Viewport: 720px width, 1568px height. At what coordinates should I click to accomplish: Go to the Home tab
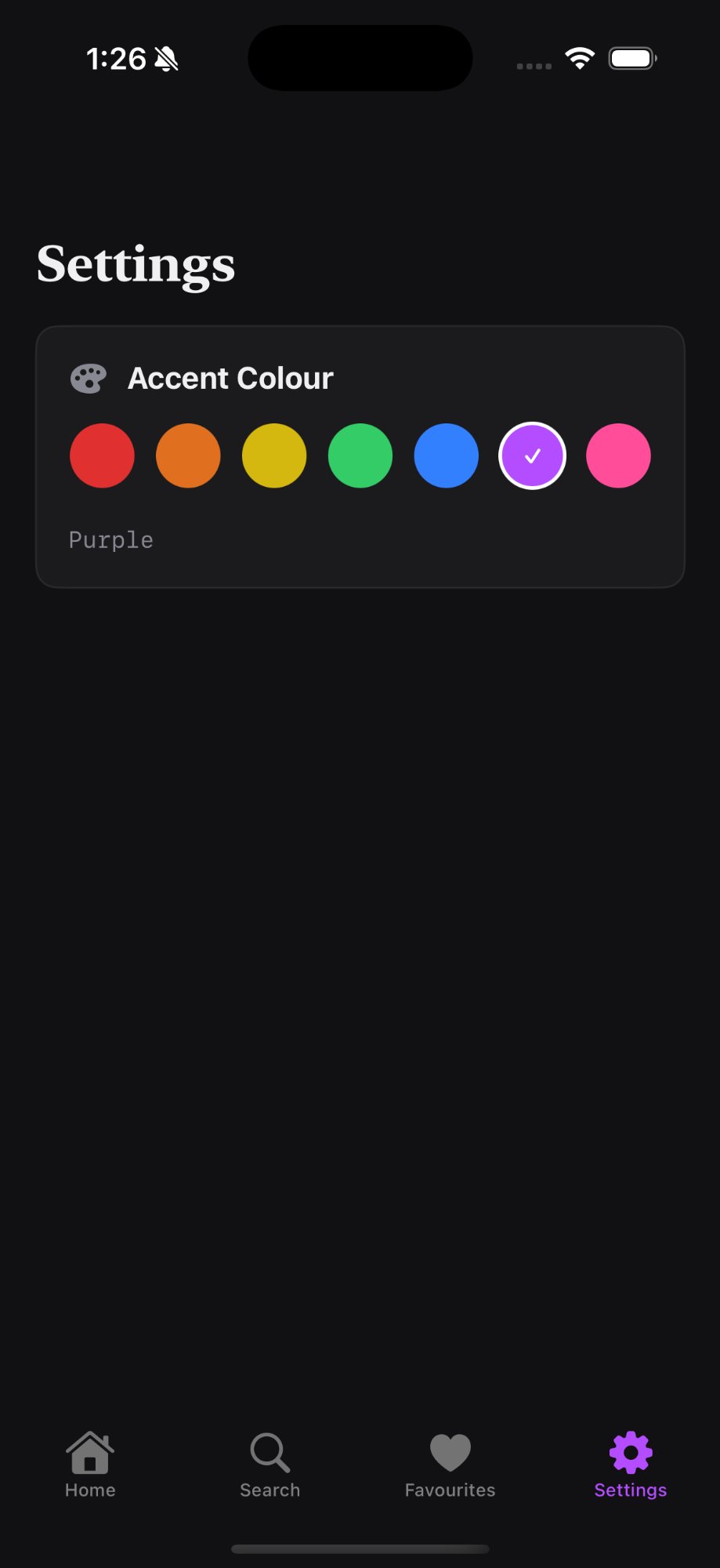point(90,1465)
